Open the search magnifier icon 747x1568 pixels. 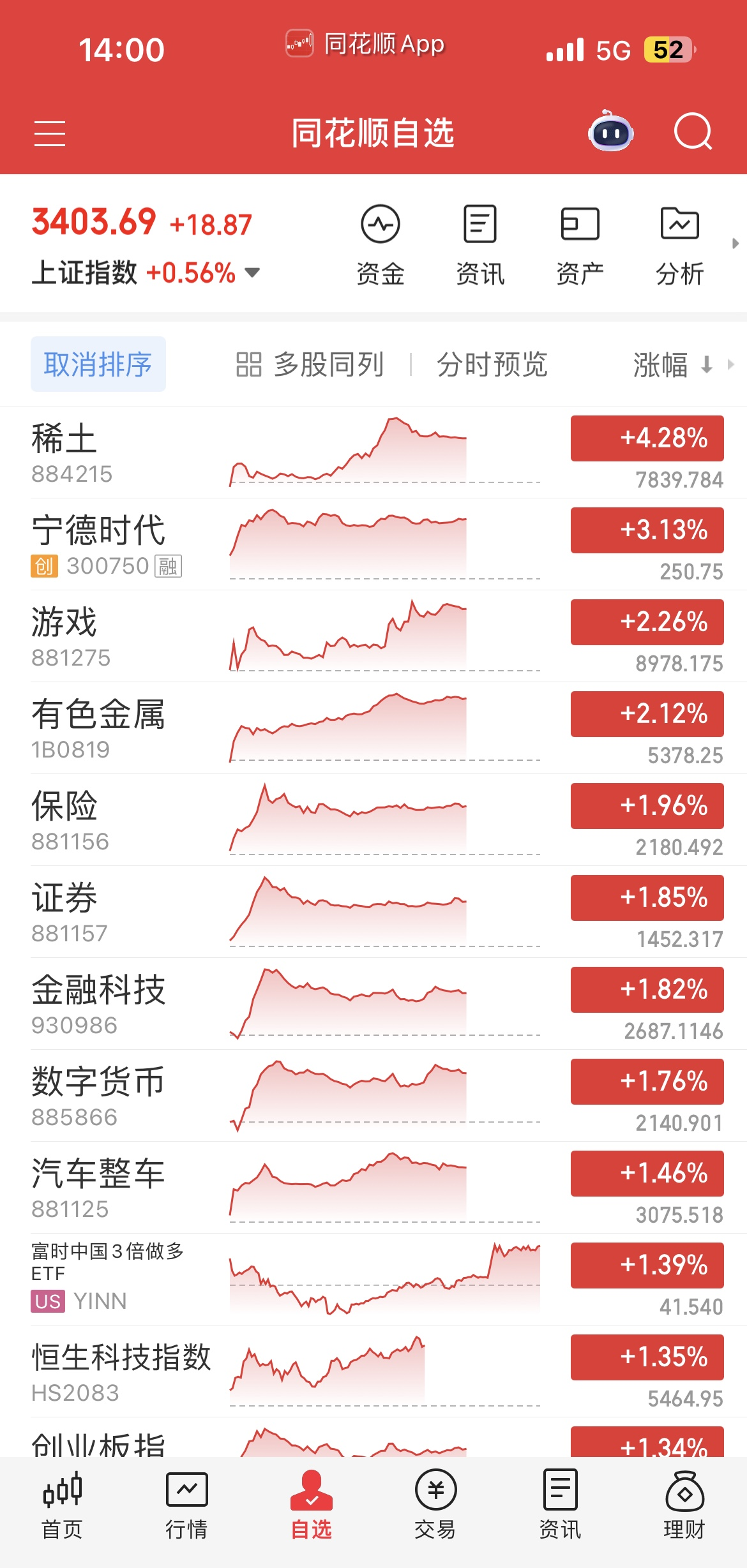(x=693, y=132)
